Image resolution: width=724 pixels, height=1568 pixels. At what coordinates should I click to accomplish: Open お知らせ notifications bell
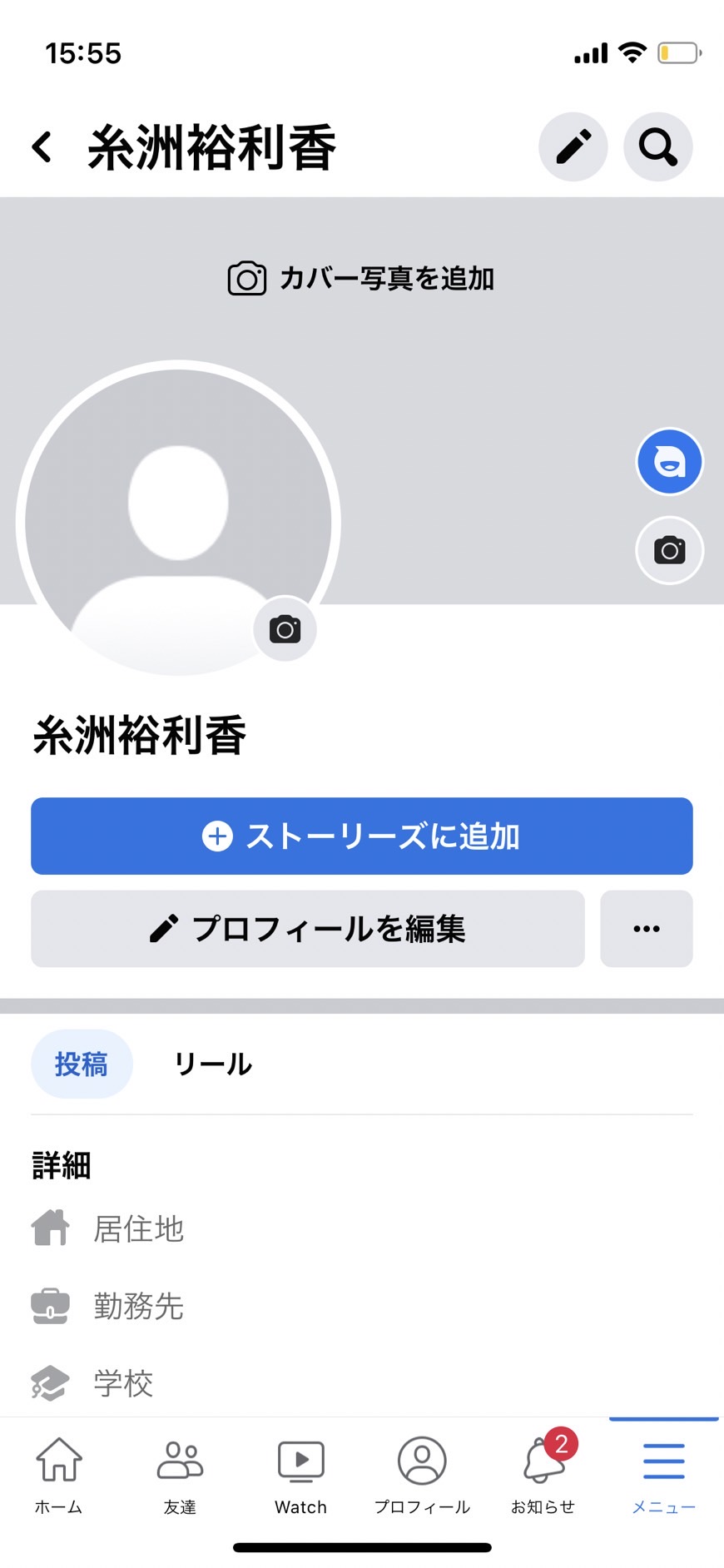[x=544, y=1475]
